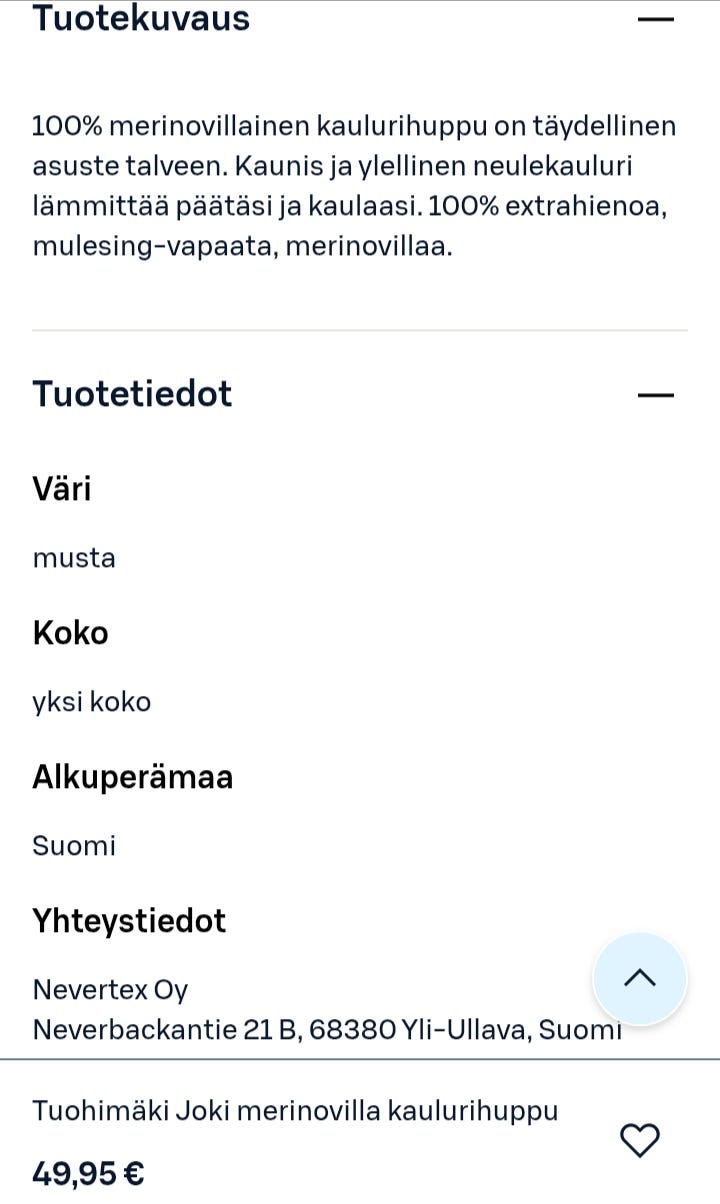Select the price 49,95 €
Image resolution: width=720 pixels, height=1204 pixels.
89,1172
